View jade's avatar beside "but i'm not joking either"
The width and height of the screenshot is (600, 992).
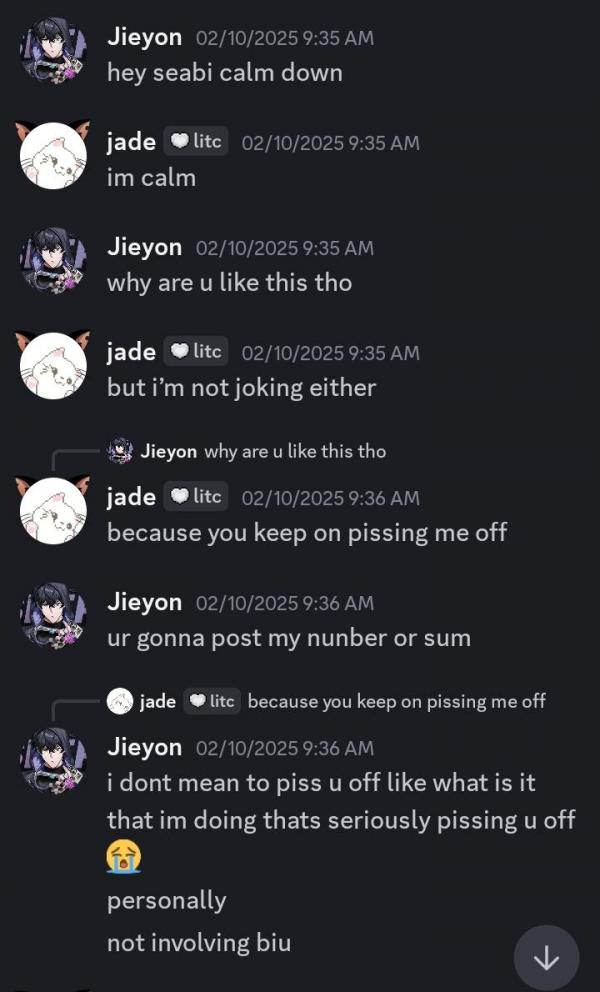54,367
